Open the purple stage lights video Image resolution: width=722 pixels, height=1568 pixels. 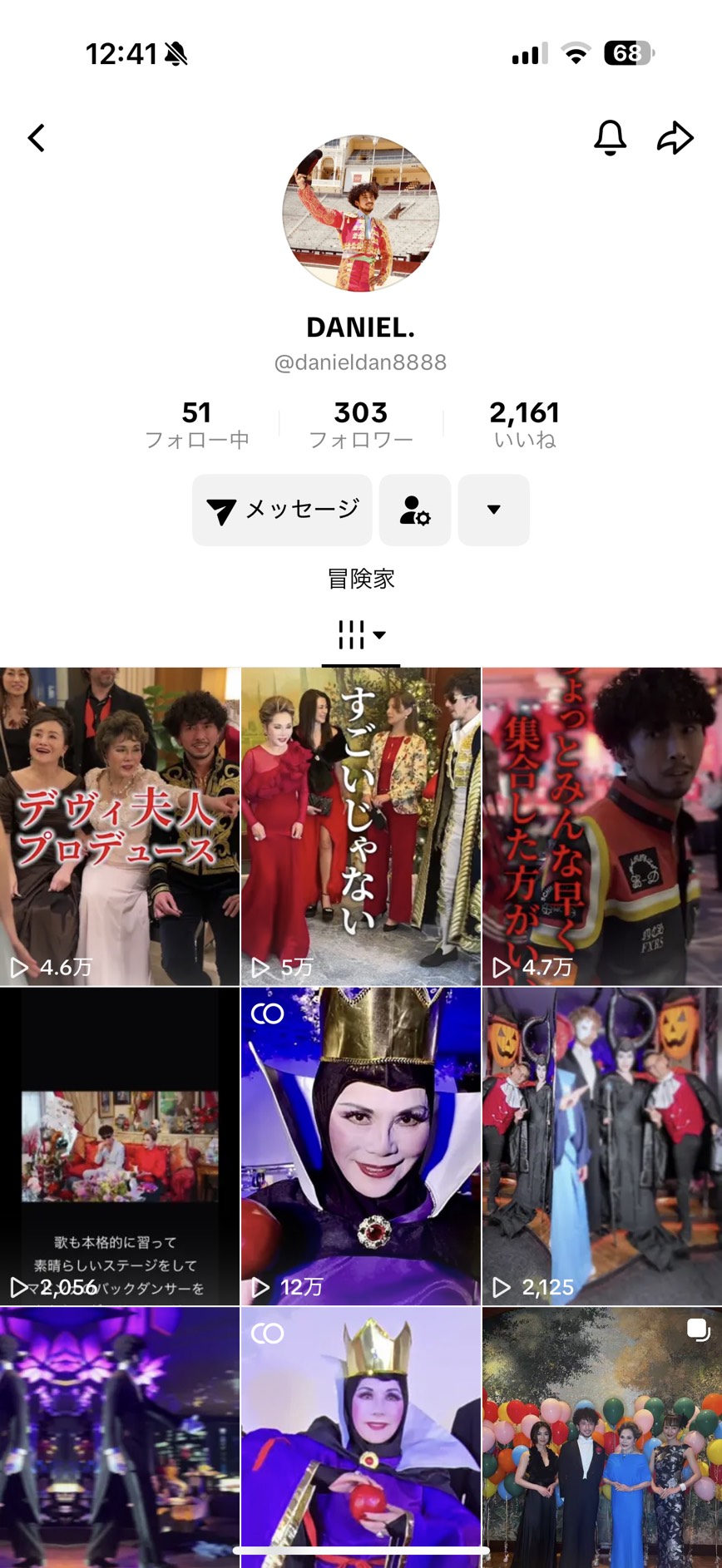(x=120, y=1434)
